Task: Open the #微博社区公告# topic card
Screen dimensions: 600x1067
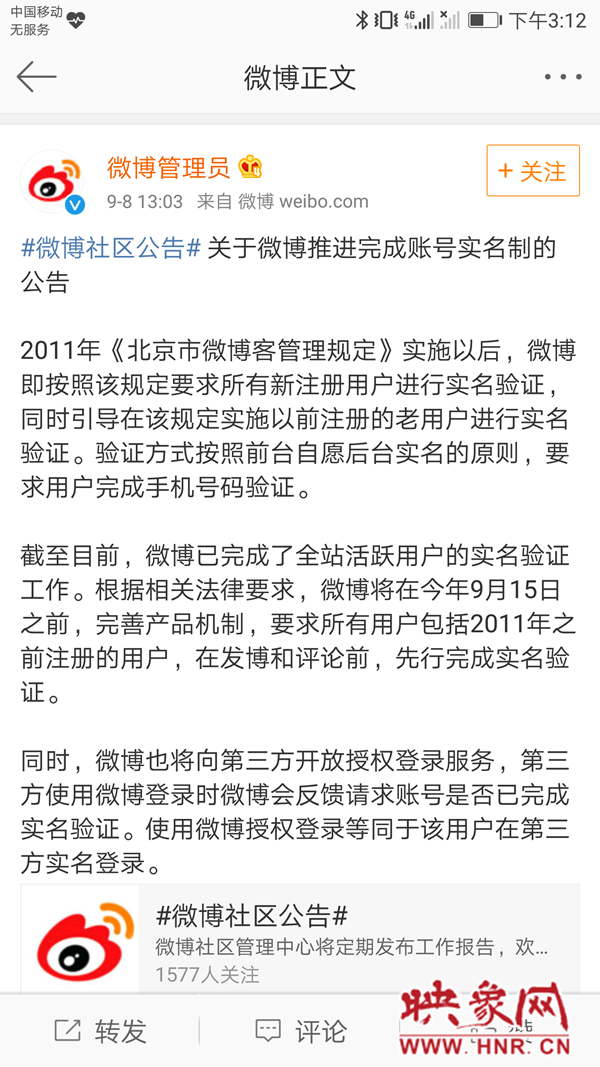Action: 300,940
